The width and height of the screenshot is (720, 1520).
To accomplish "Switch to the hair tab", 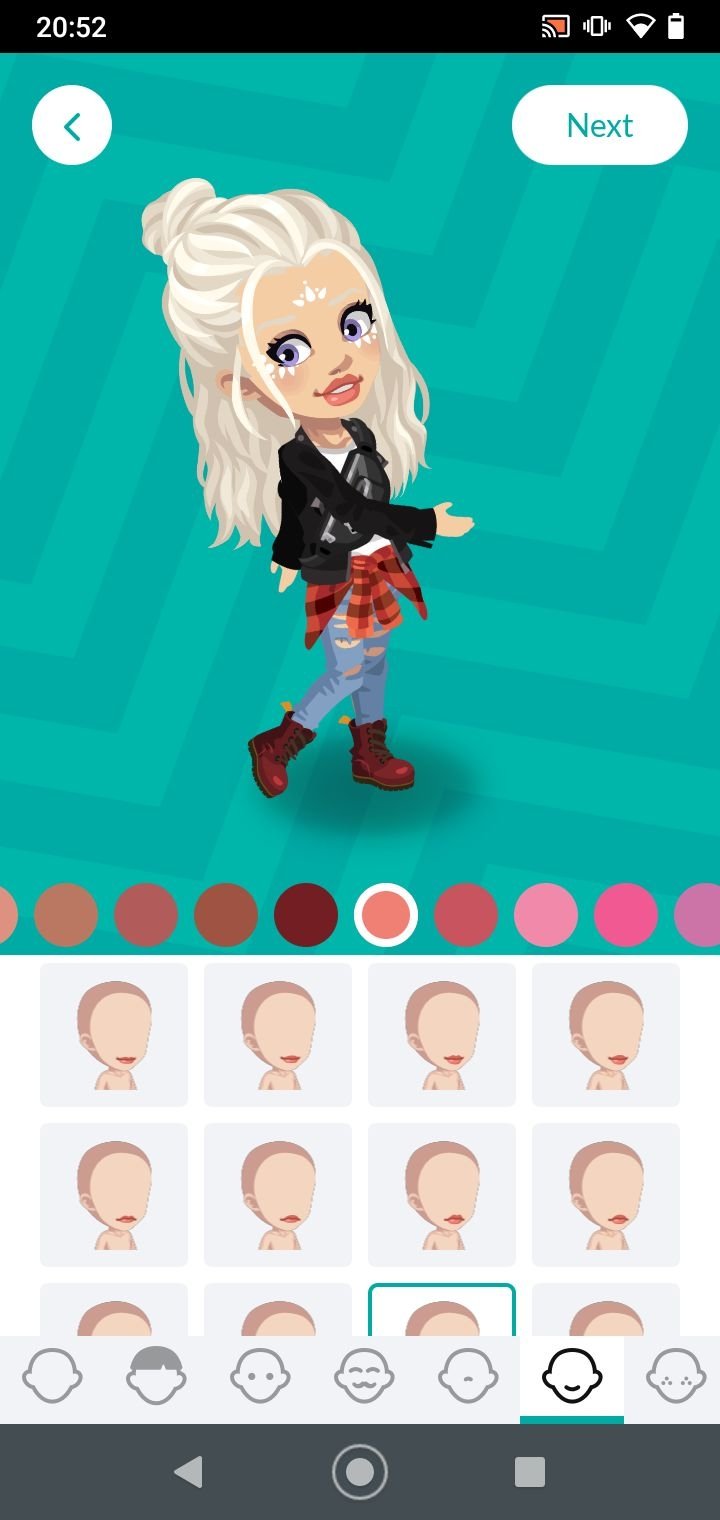I will [156, 1377].
